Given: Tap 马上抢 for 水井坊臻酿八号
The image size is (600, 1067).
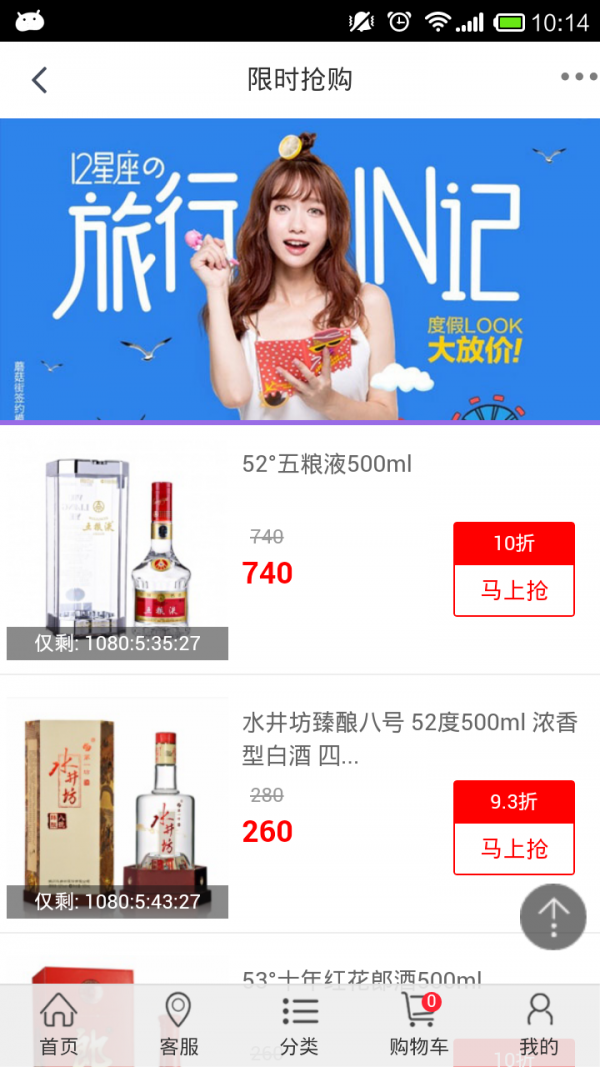Looking at the screenshot, I should (514, 849).
